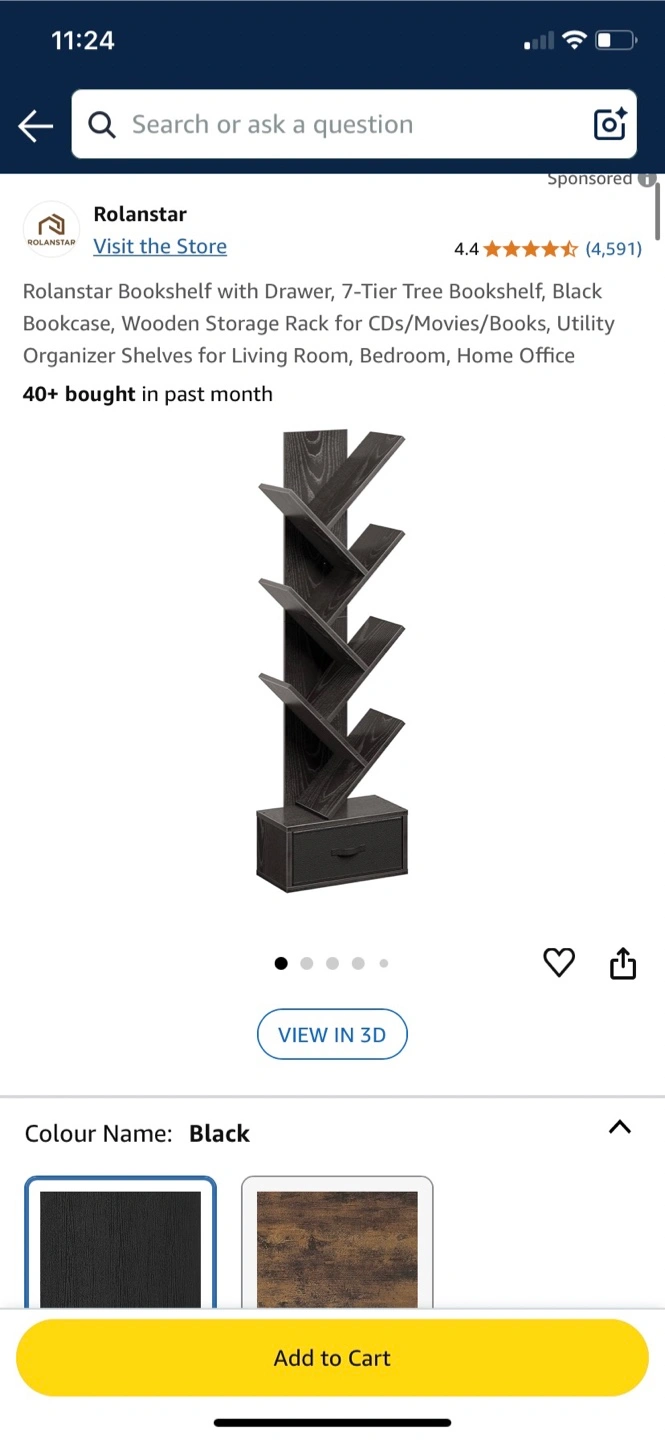Add the bookshelf to cart
Image resolution: width=665 pixels, height=1440 pixels.
[332, 1358]
